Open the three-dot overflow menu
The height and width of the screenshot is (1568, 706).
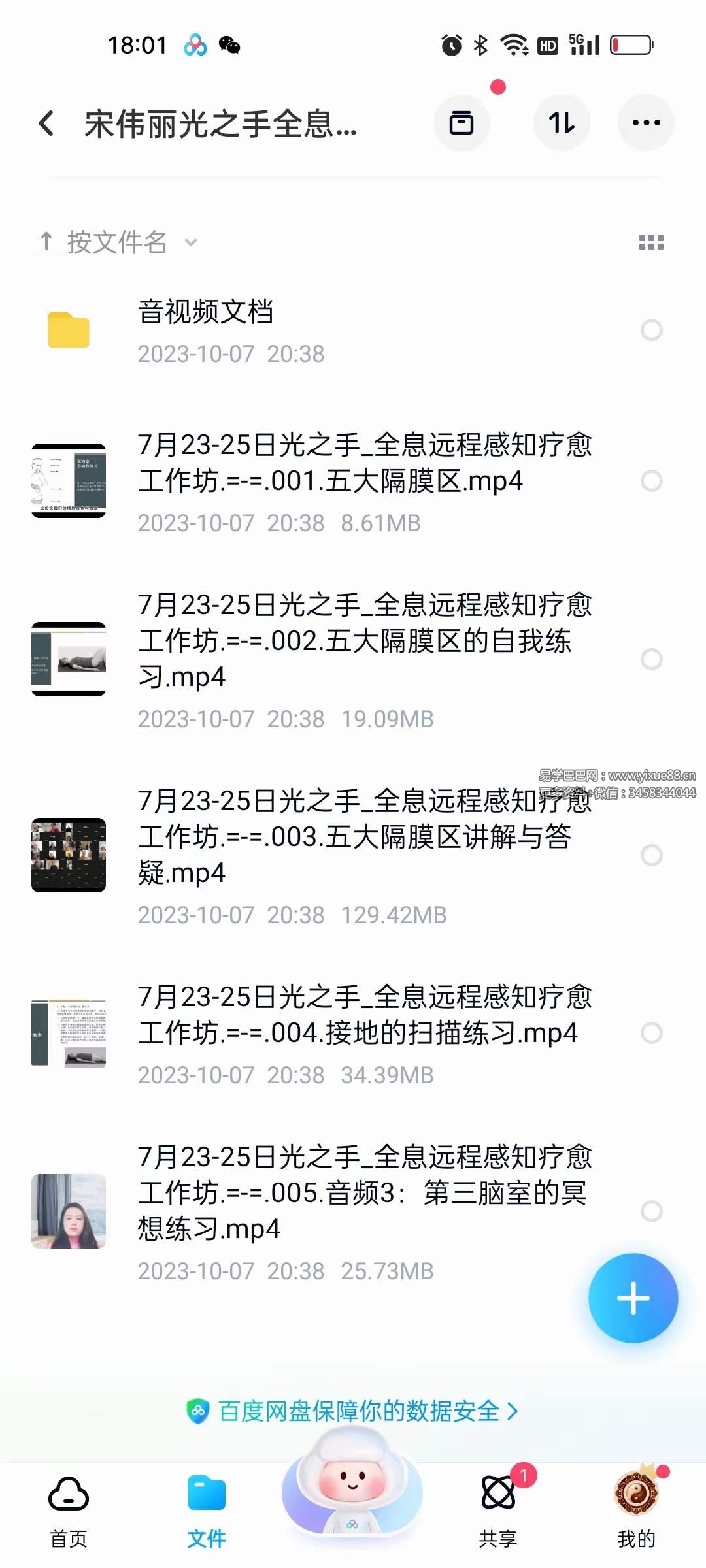click(646, 123)
